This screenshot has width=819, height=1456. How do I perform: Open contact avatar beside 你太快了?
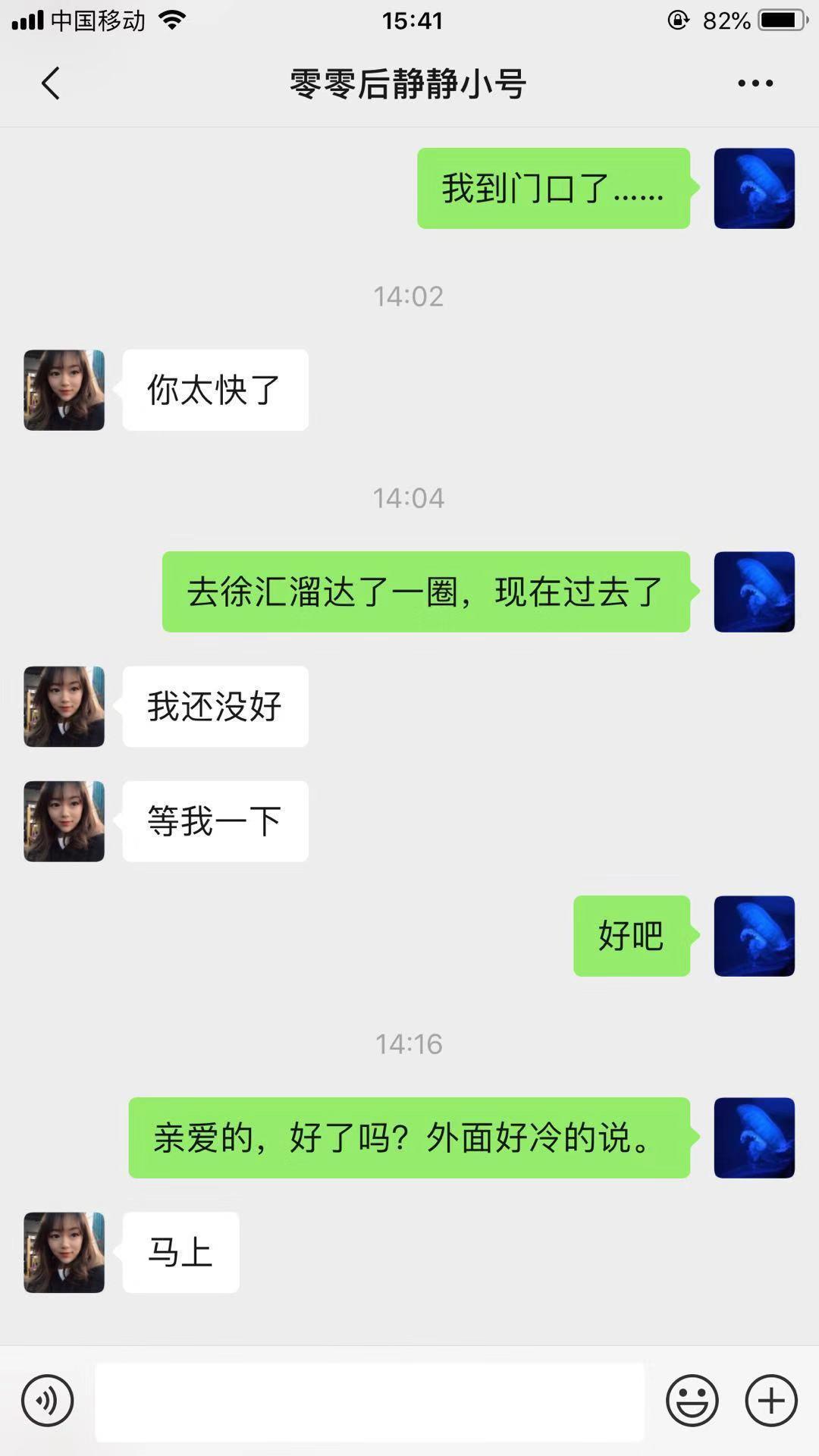click(x=64, y=390)
